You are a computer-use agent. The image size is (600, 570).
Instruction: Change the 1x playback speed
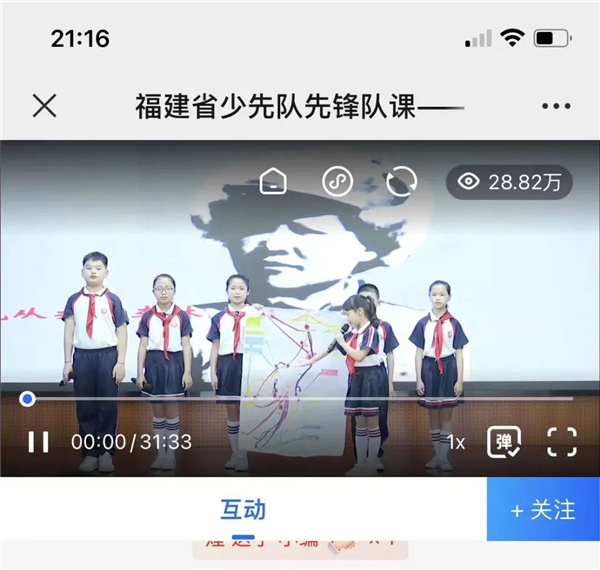pos(455,441)
